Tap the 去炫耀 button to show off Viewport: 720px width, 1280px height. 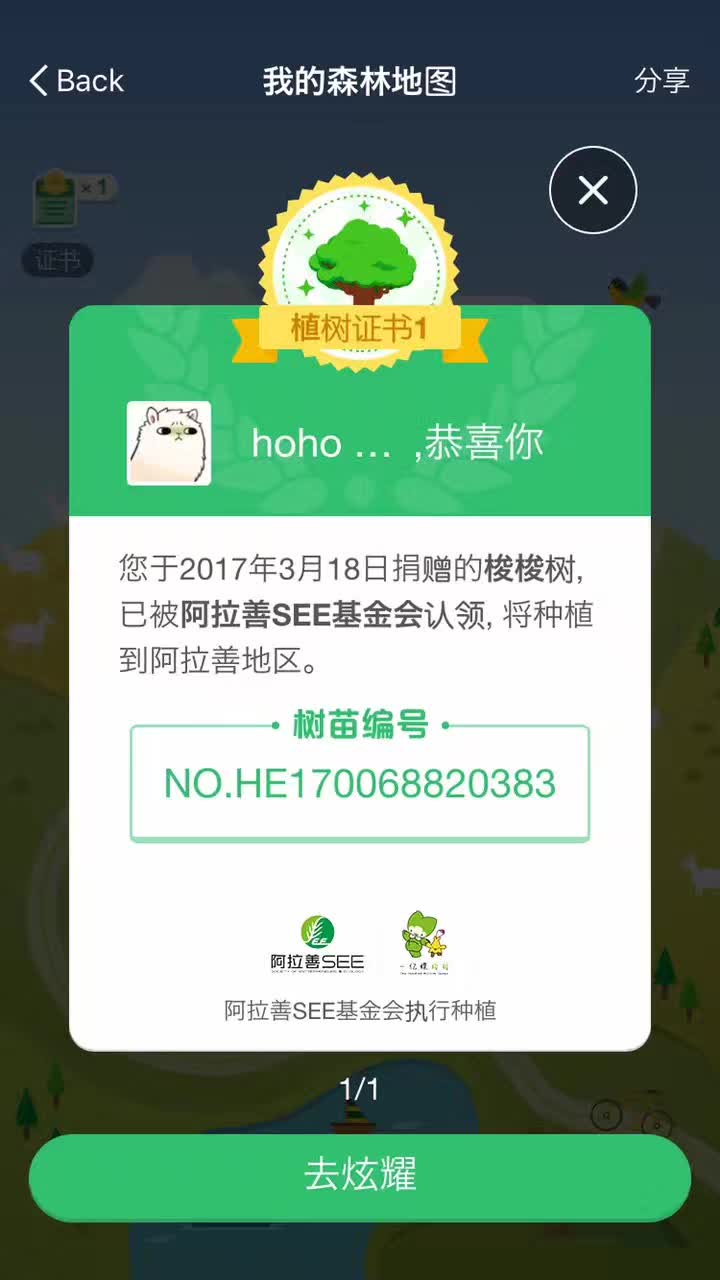click(360, 1175)
